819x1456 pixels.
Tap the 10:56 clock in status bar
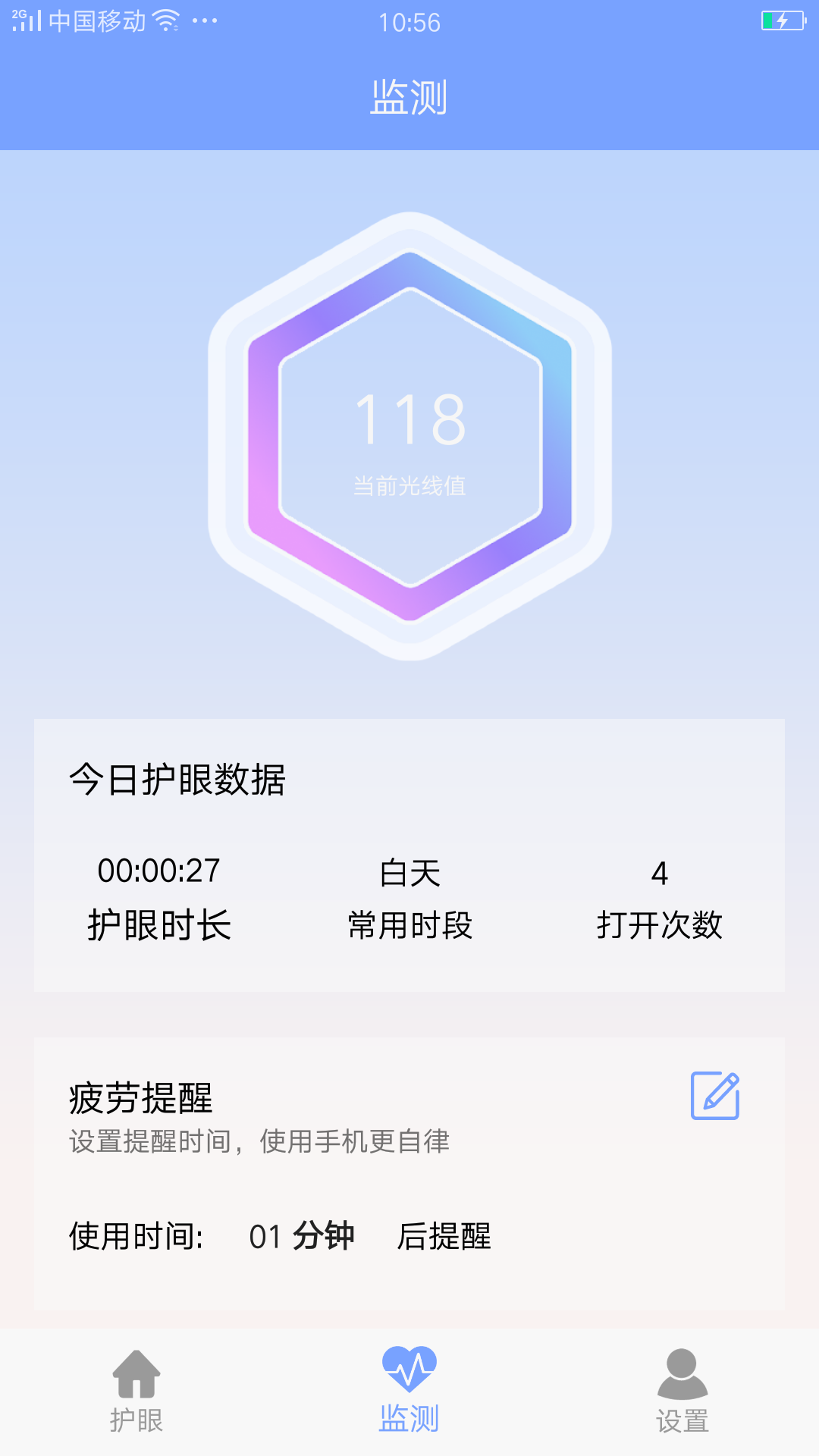(409, 23)
